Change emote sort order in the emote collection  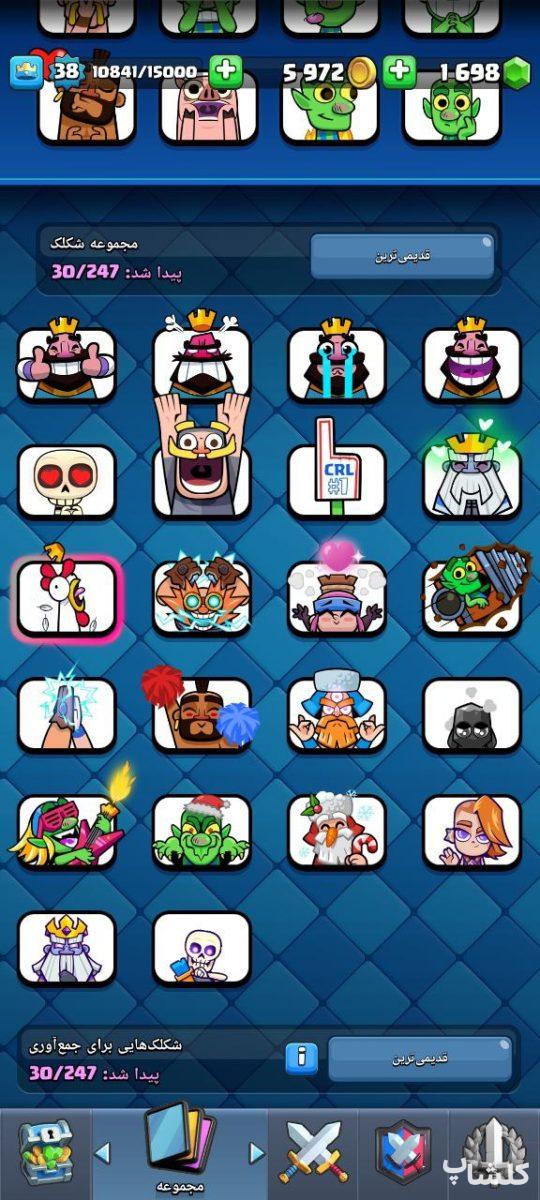point(402,257)
